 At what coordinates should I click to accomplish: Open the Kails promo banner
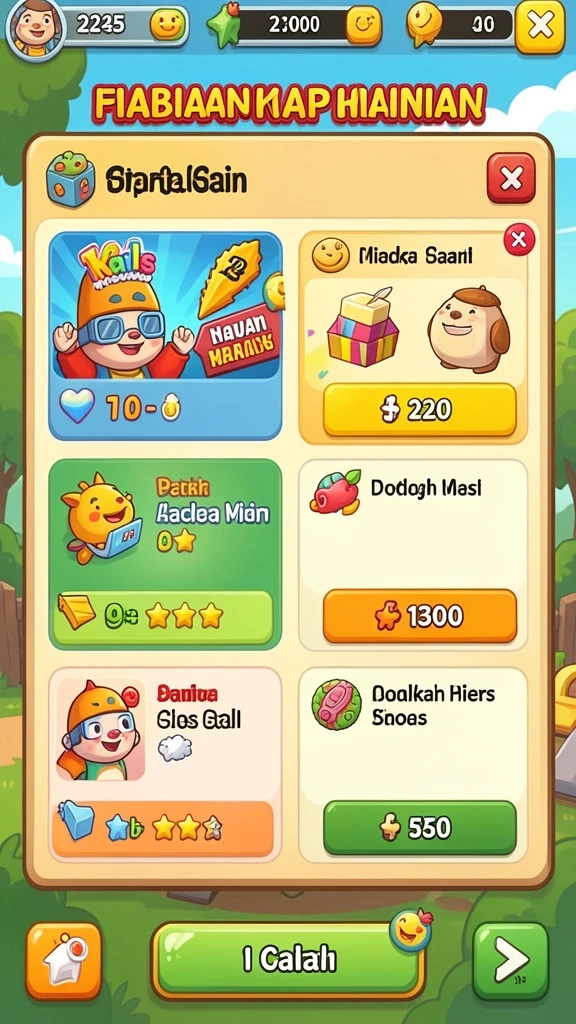pyautogui.click(x=166, y=336)
